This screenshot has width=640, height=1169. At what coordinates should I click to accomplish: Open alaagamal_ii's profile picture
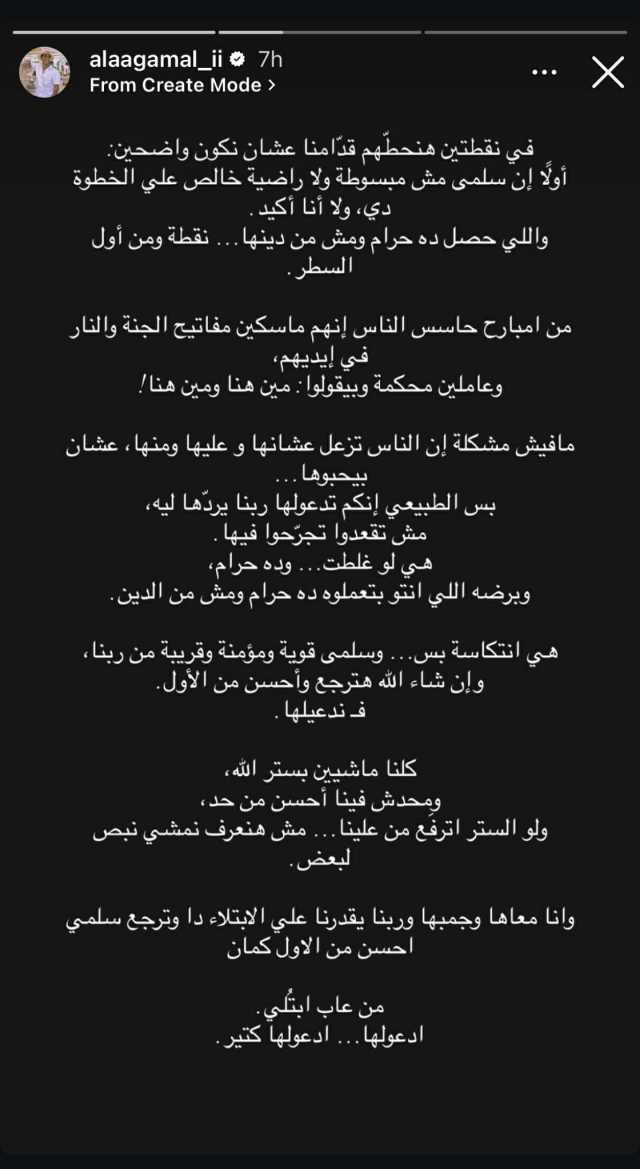[45, 72]
